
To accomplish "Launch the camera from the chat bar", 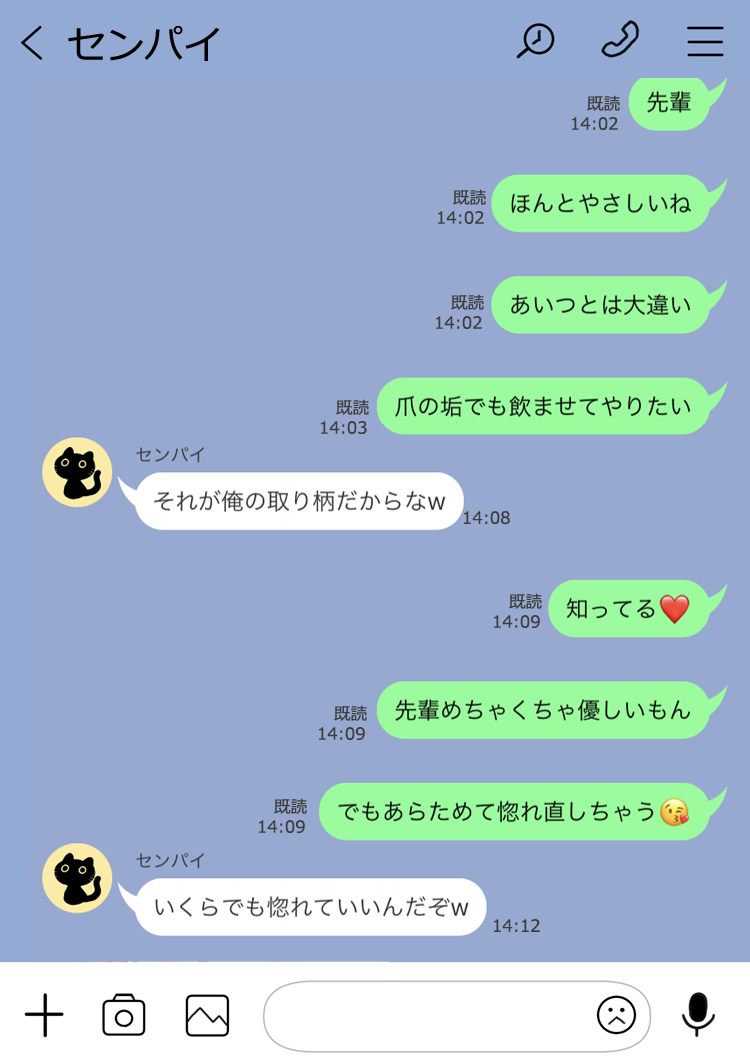I will click(124, 1016).
